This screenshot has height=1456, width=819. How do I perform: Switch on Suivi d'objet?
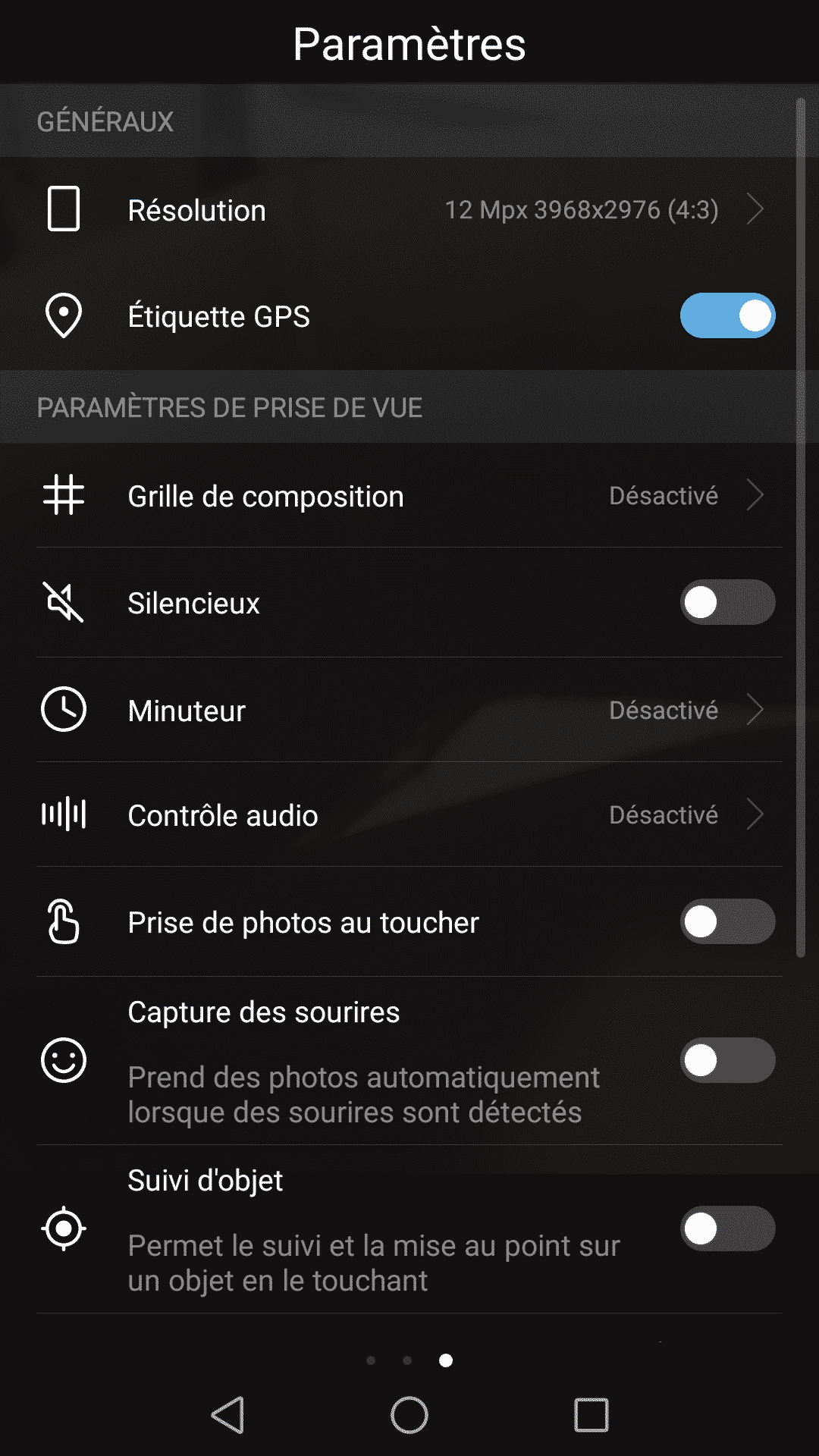click(x=727, y=1228)
